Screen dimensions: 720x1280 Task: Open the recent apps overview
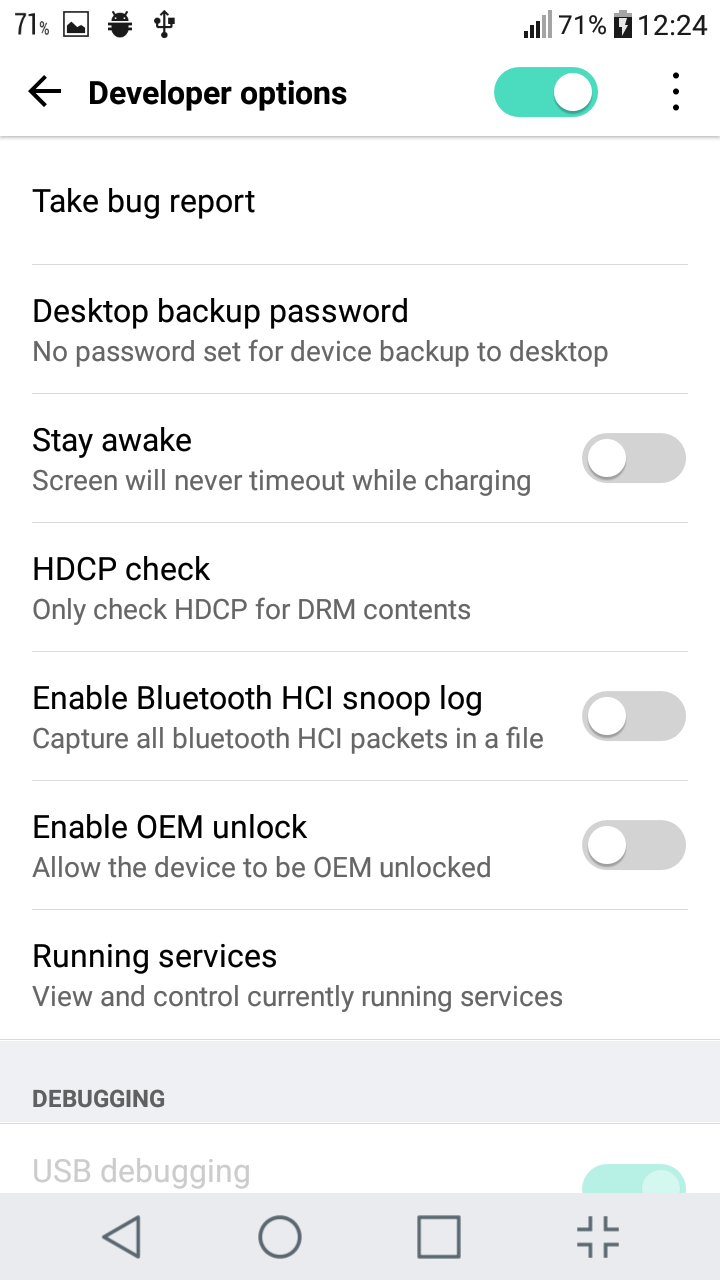(438, 1237)
